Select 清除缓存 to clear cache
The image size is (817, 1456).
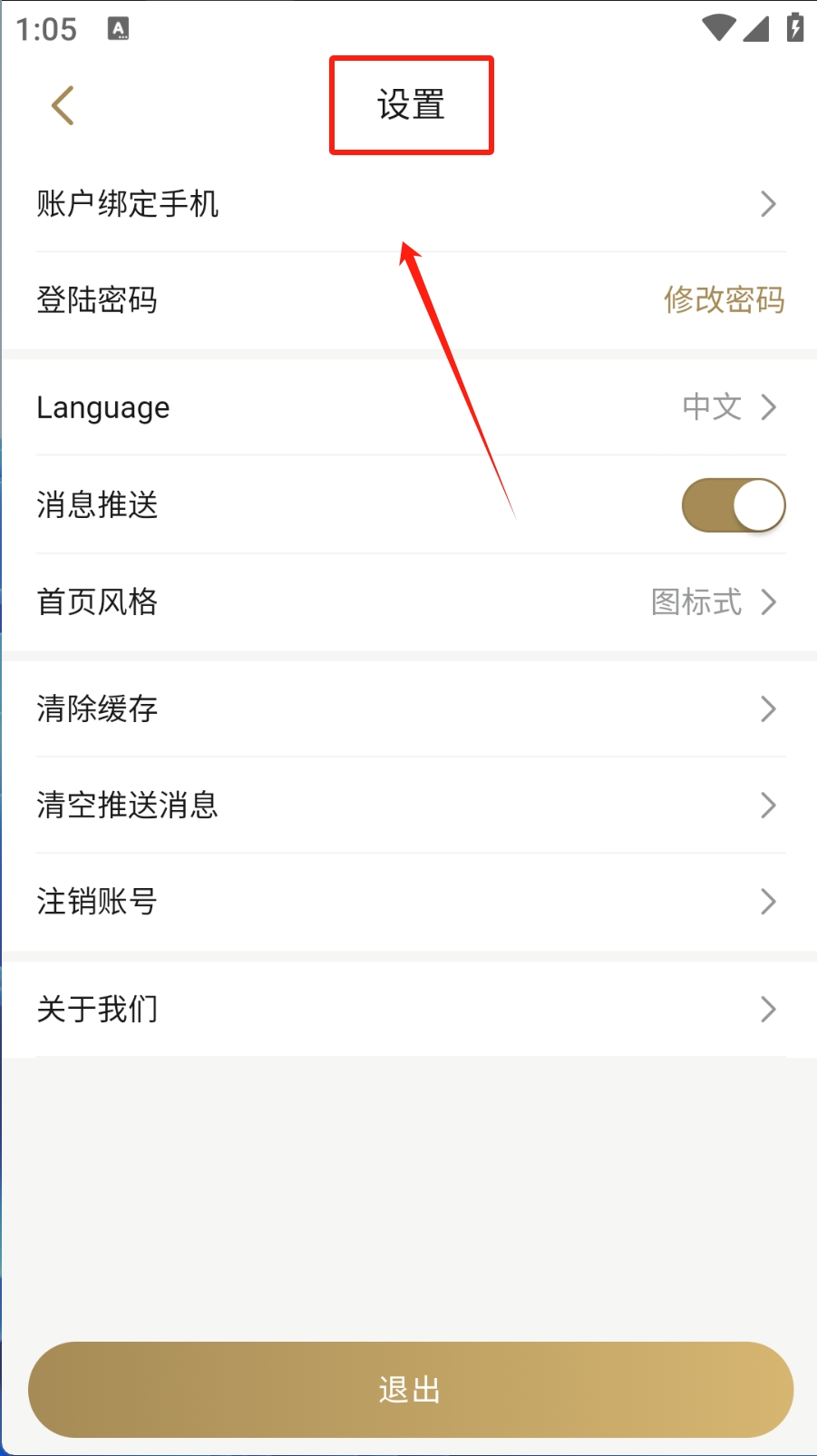point(408,708)
